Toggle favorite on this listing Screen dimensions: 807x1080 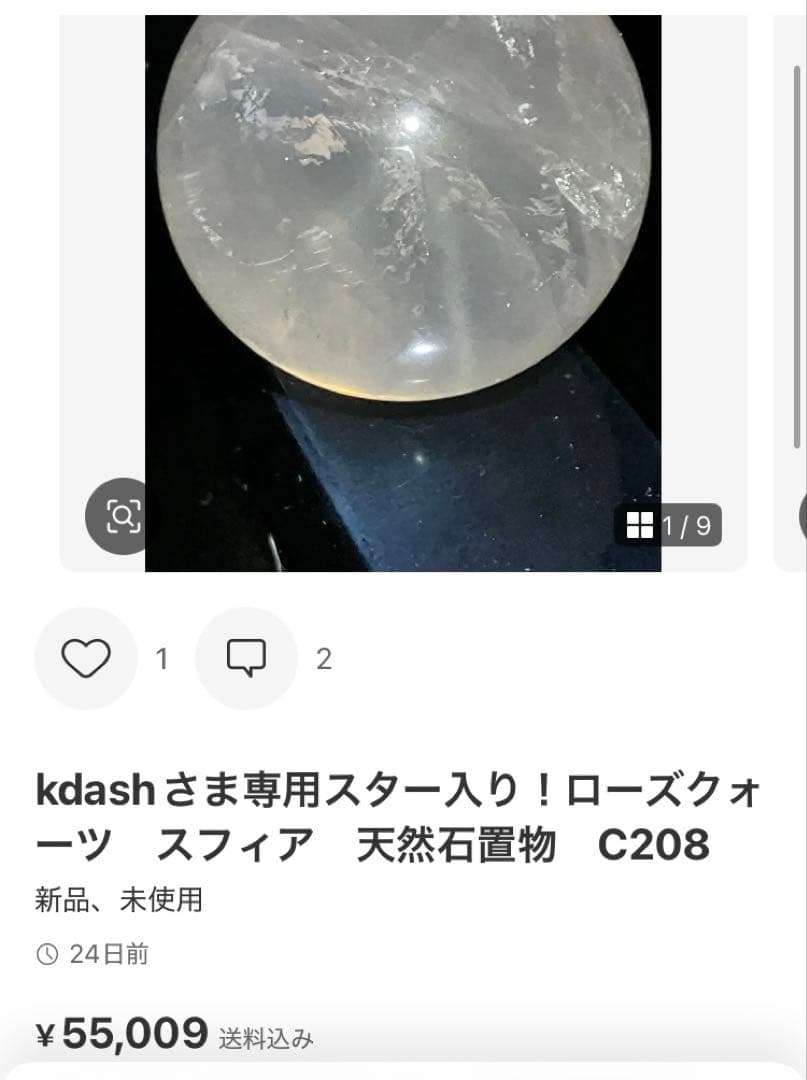click(x=85, y=658)
